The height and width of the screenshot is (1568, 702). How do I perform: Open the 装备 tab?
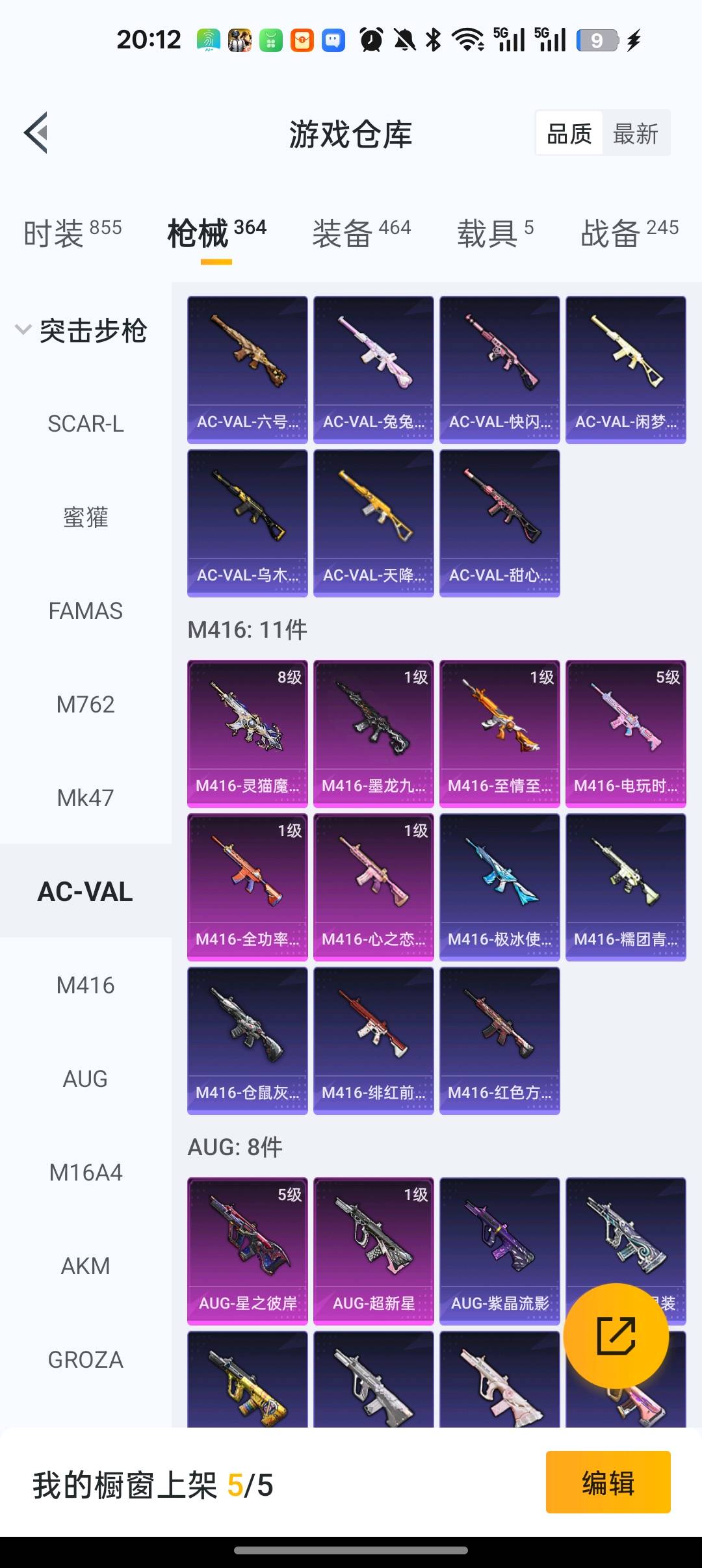click(x=361, y=233)
